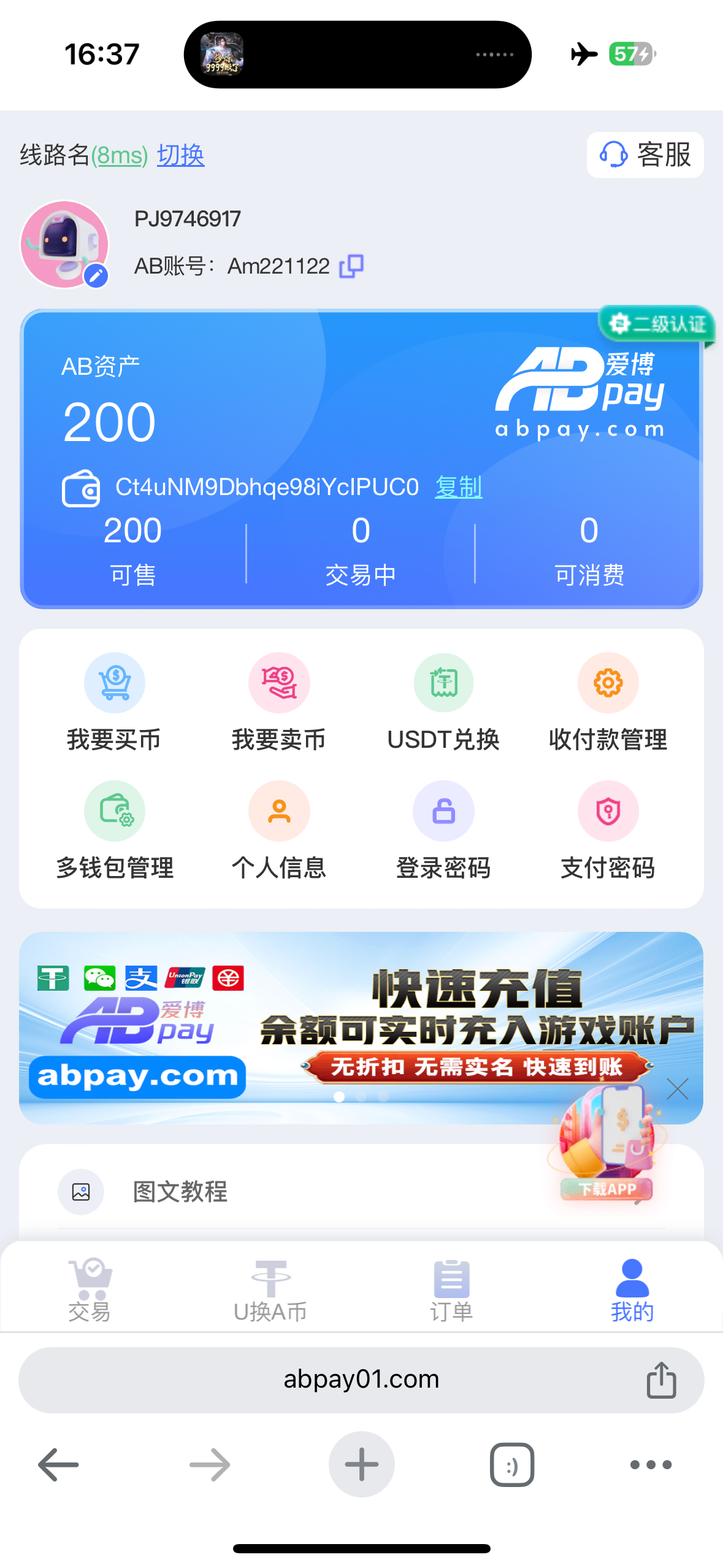723x1568 pixels.
Task: Tap 复制 to copy the wallet address
Action: (x=458, y=487)
